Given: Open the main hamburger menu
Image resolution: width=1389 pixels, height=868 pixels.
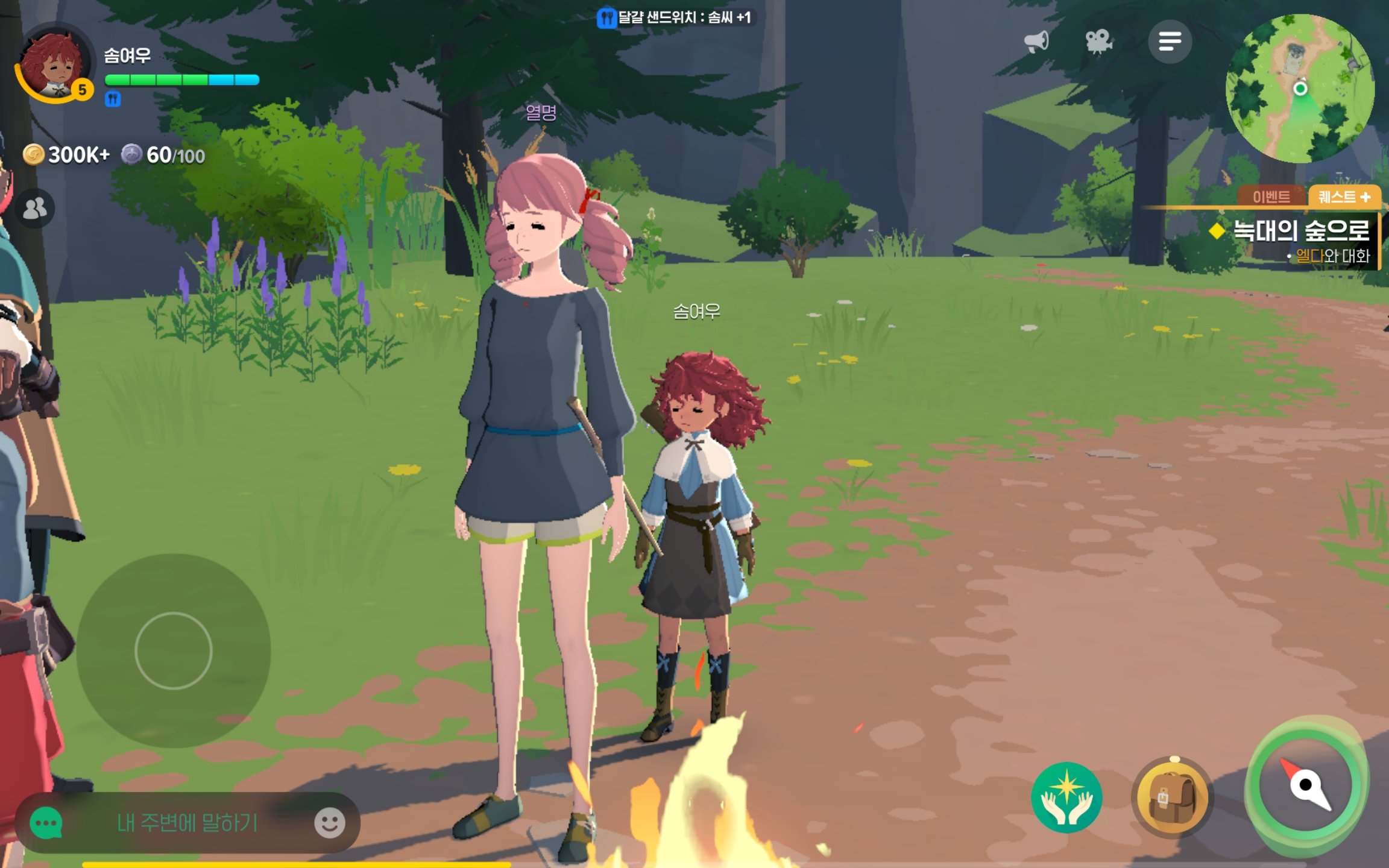Looking at the screenshot, I should pyautogui.click(x=1169, y=41).
